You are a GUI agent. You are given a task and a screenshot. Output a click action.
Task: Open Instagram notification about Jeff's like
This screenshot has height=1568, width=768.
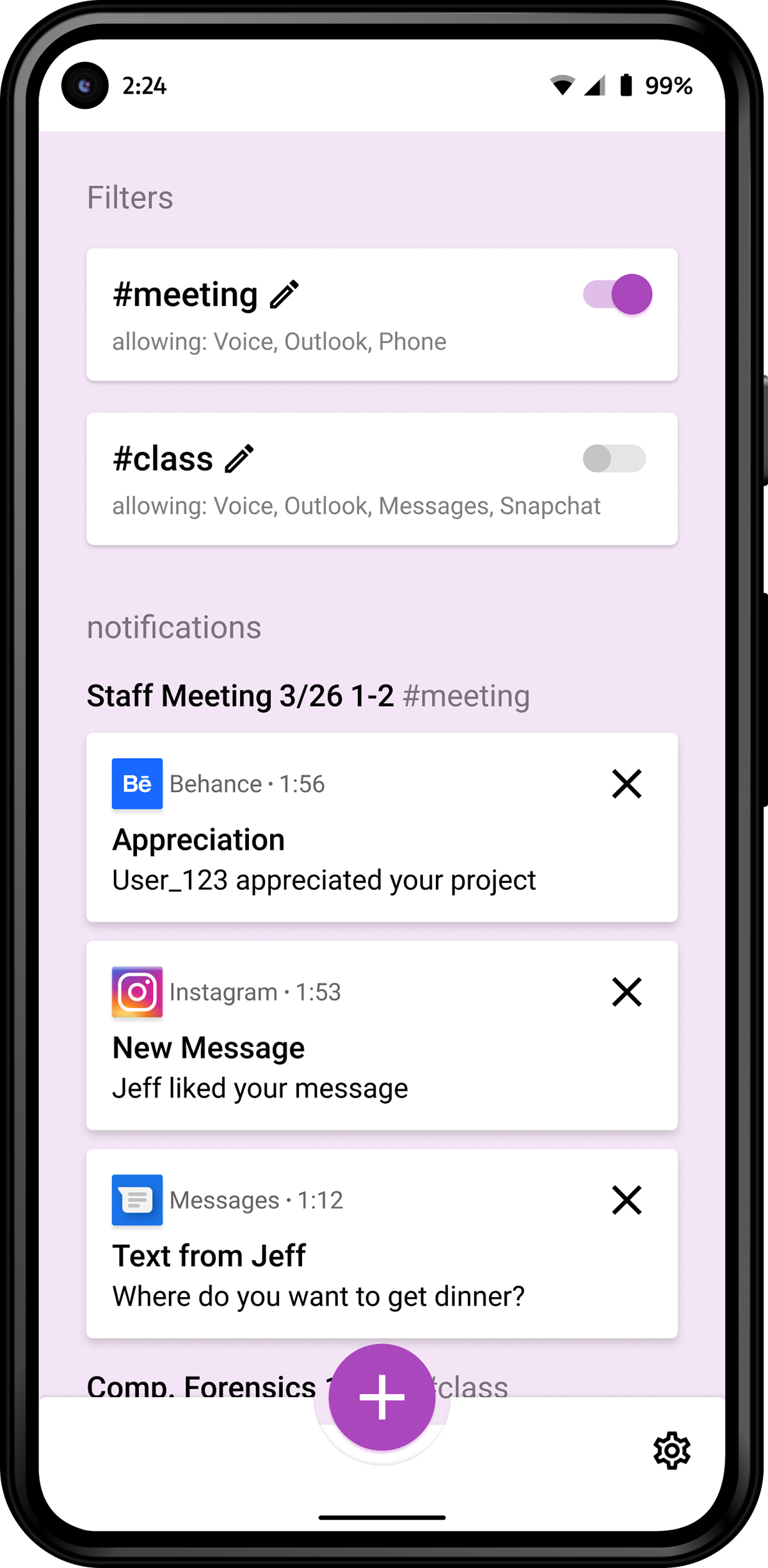[x=382, y=1035]
